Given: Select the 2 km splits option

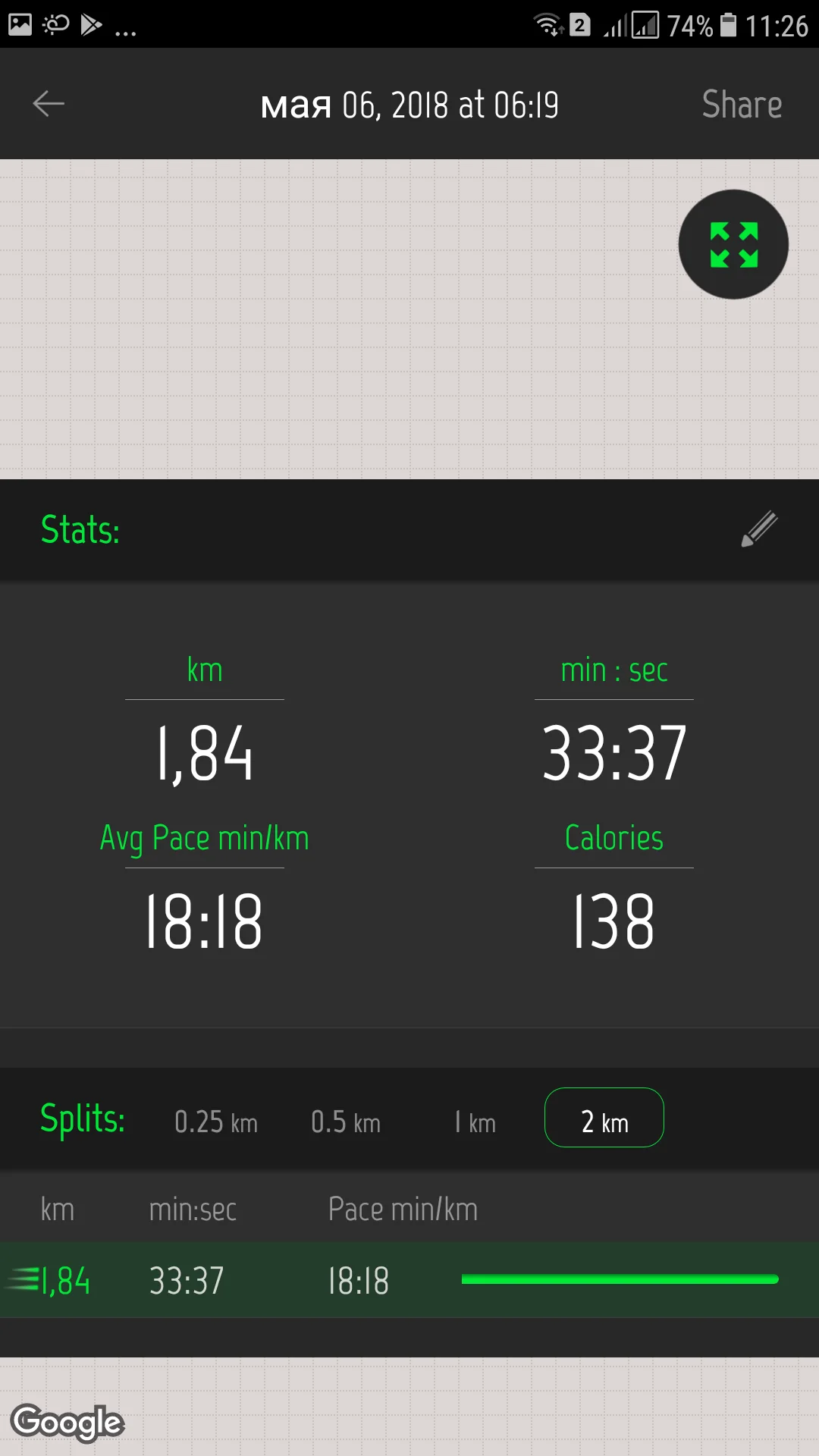Looking at the screenshot, I should click(x=604, y=1118).
